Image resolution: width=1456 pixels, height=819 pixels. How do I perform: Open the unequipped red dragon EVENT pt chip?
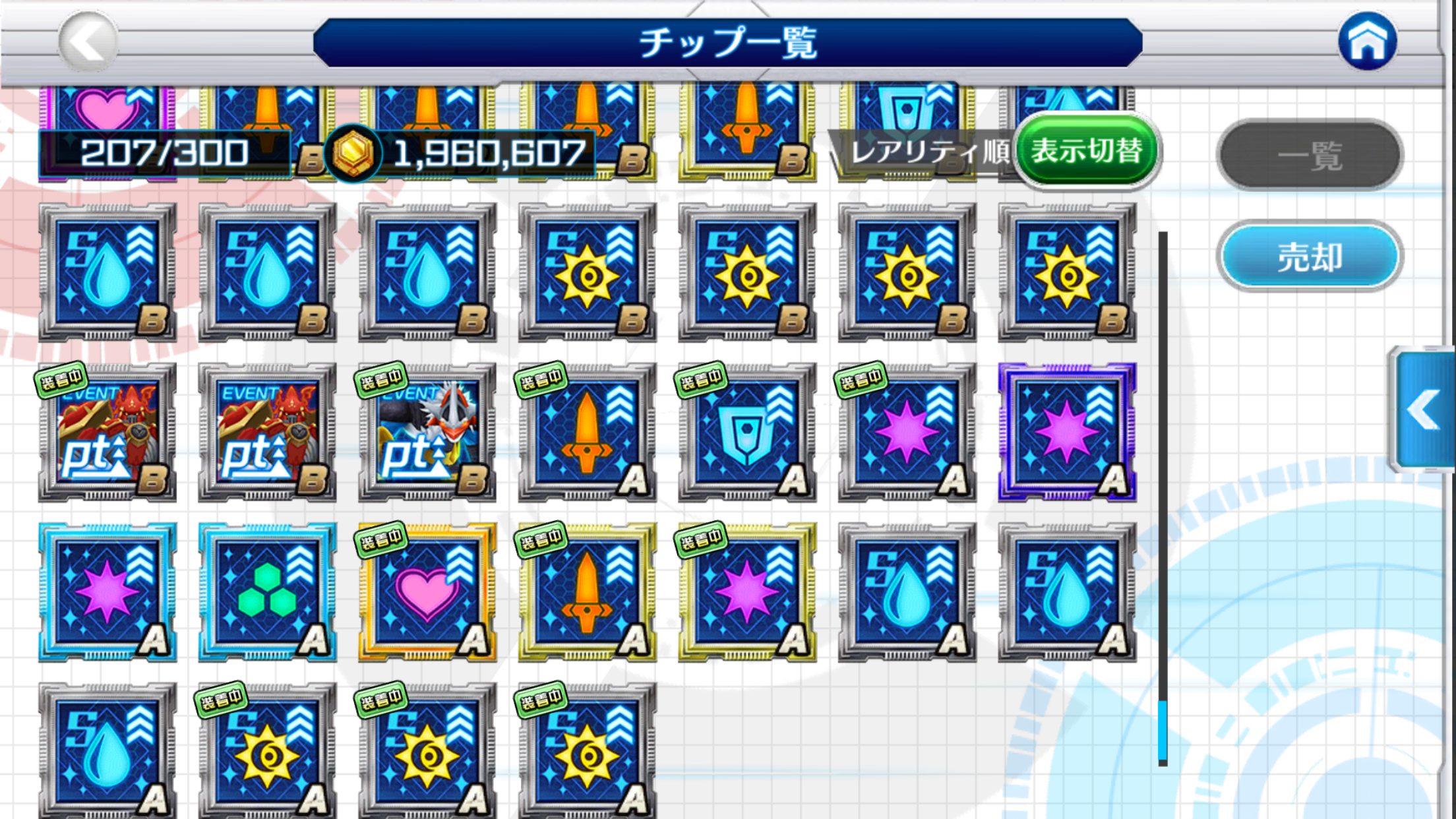point(267,433)
